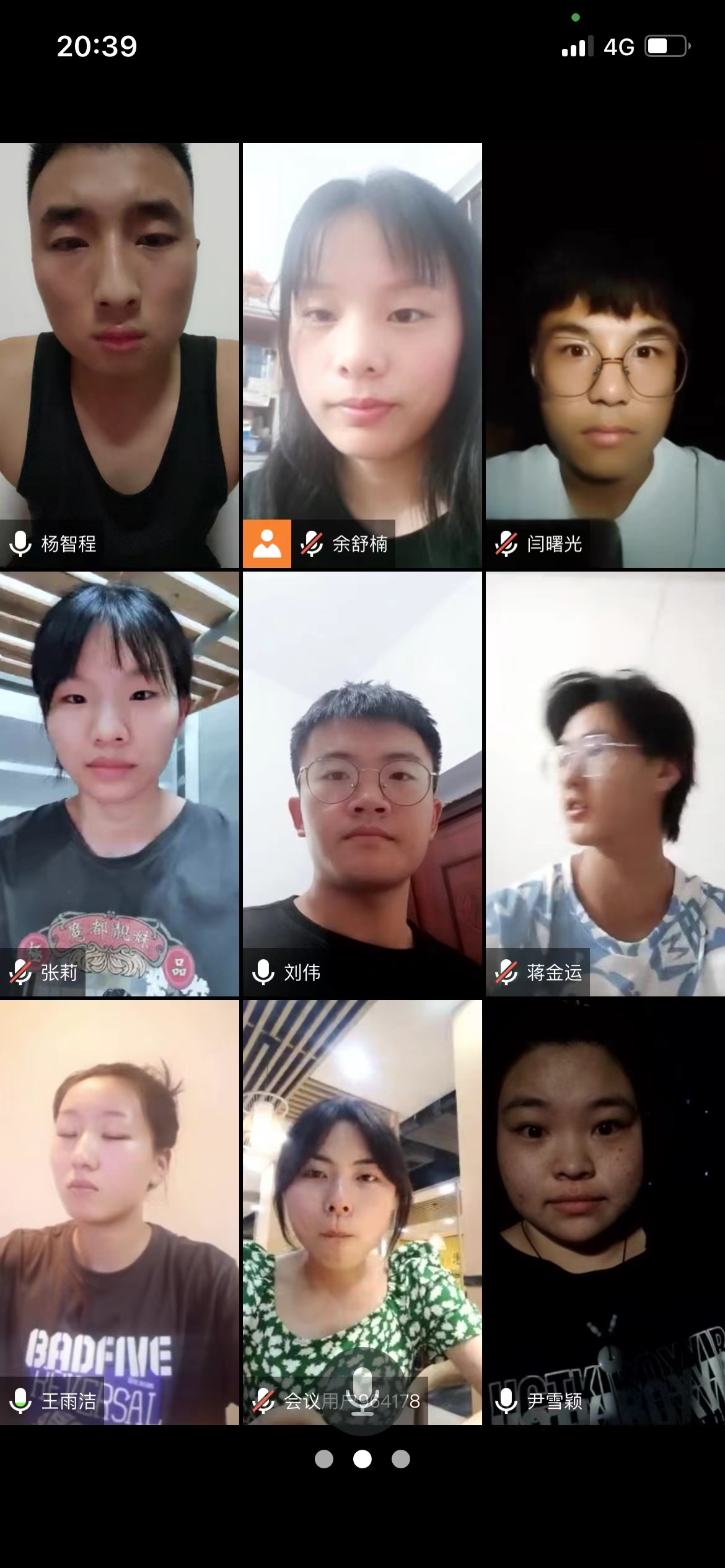Open 王雨洁's video tile
The height and width of the screenshot is (1568, 725).
click(119, 1212)
